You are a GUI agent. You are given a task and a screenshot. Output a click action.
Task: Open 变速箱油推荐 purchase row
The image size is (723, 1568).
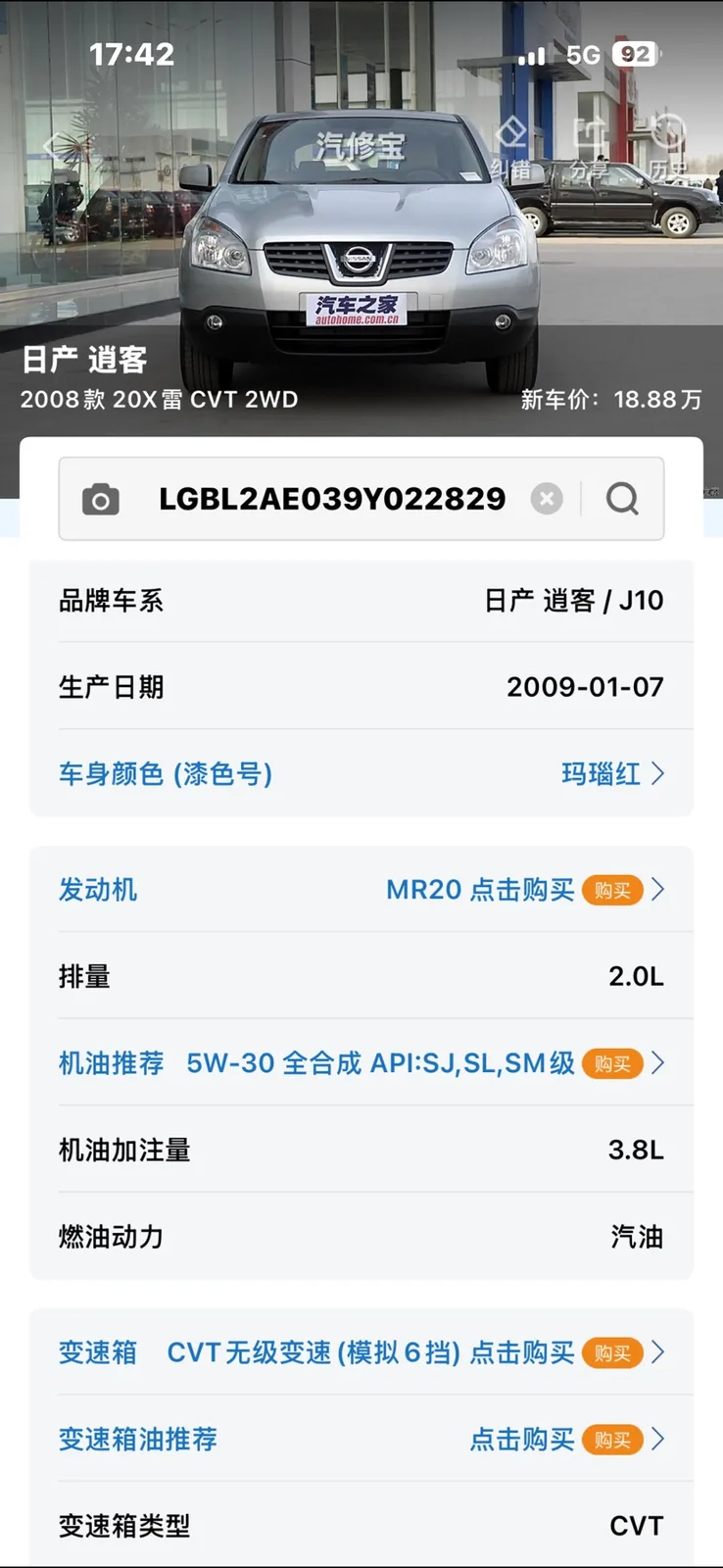pyautogui.click(x=361, y=1439)
